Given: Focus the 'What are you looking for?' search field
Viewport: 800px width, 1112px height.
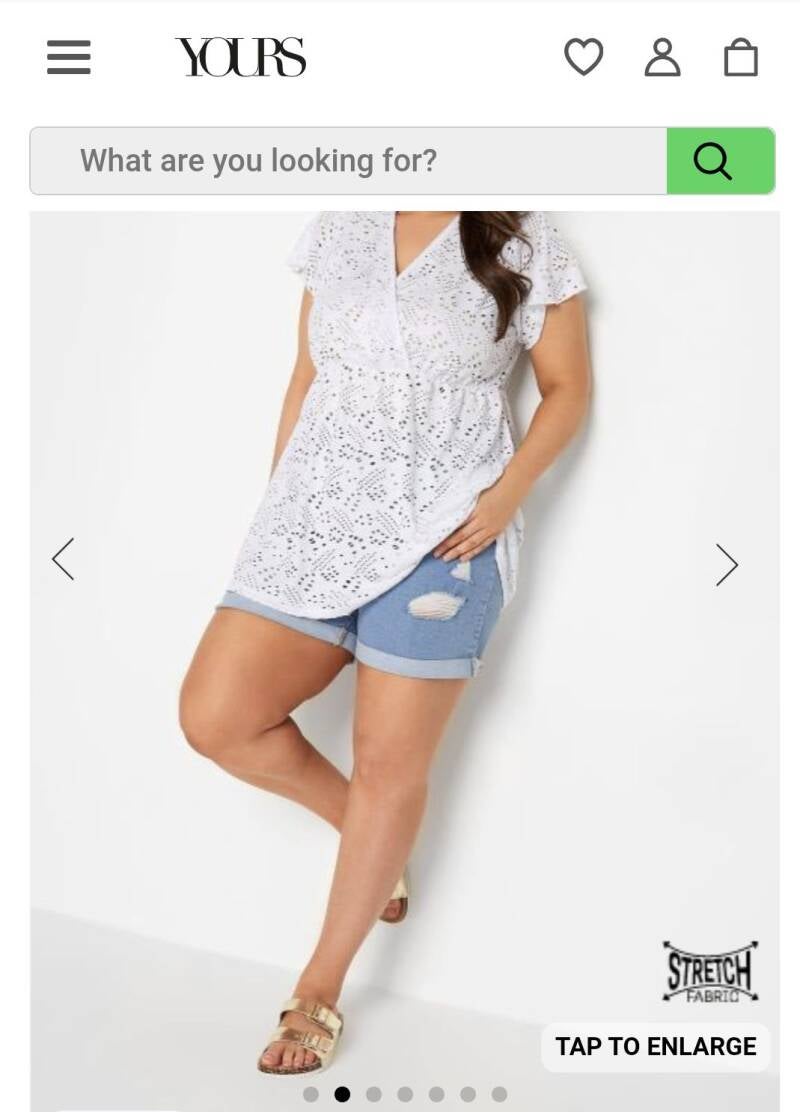Looking at the screenshot, I should tap(348, 161).
